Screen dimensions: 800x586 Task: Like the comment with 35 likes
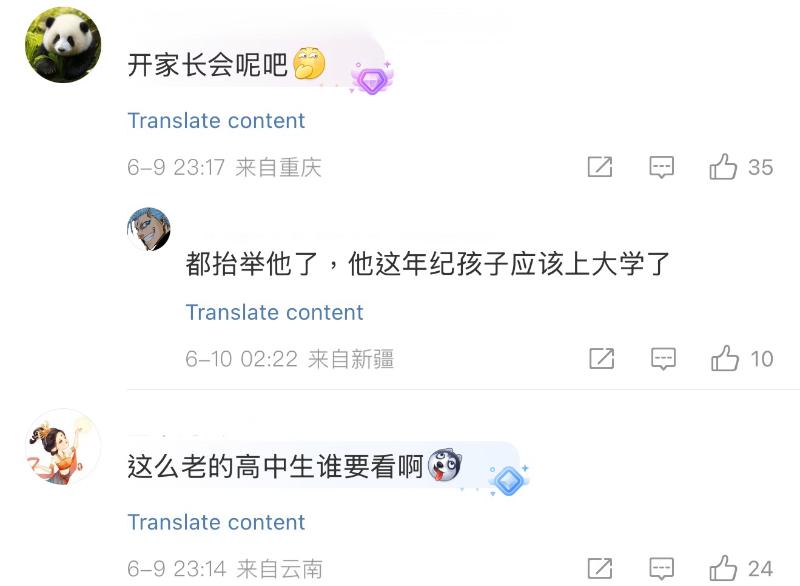(724, 167)
